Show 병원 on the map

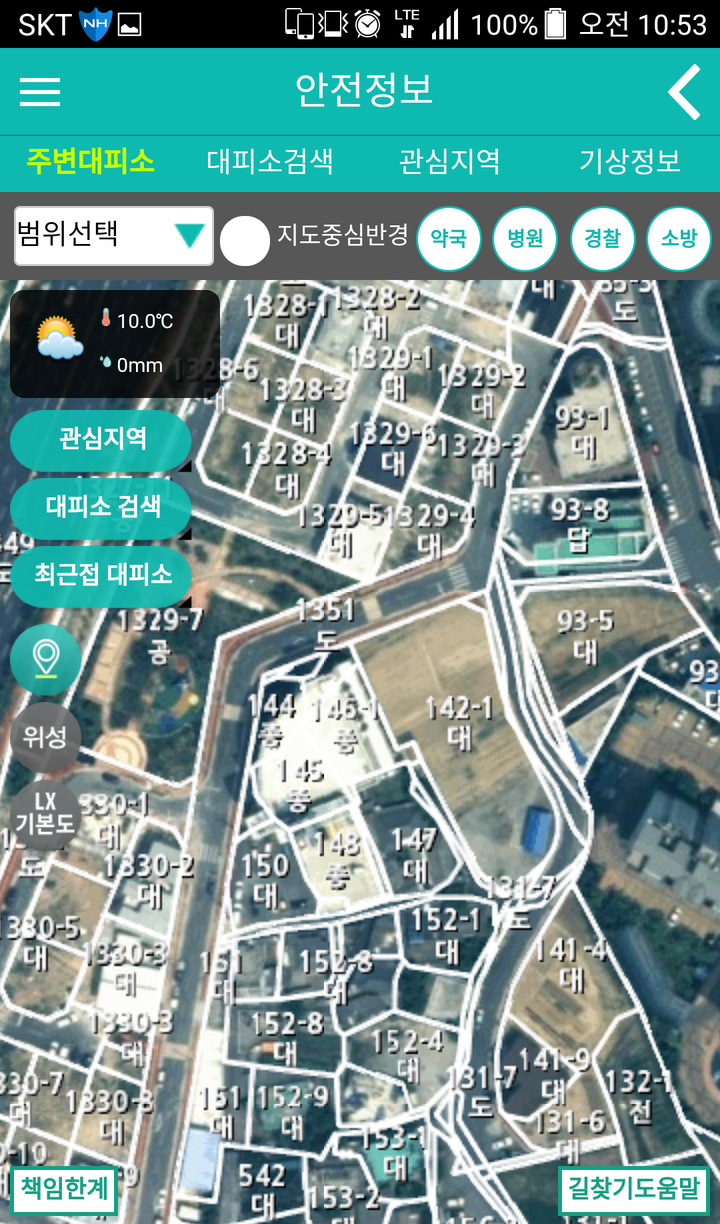point(526,239)
